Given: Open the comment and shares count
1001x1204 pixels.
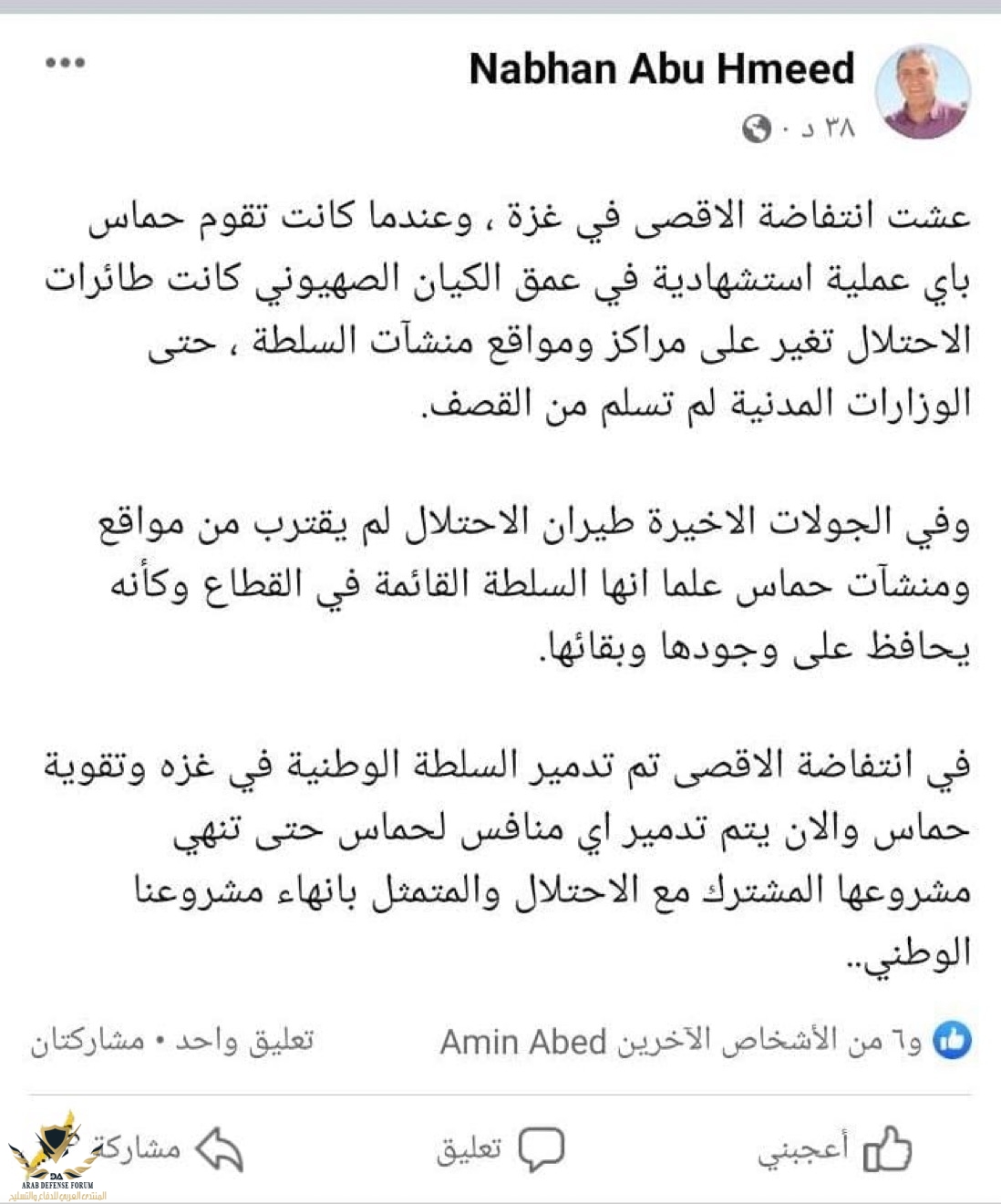Looking at the screenshot, I should click(172, 1041).
